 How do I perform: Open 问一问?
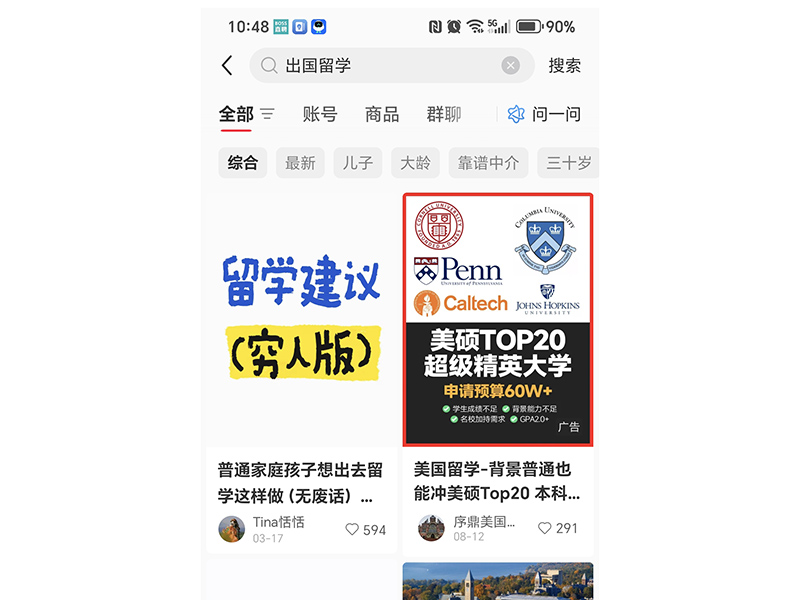point(544,114)
